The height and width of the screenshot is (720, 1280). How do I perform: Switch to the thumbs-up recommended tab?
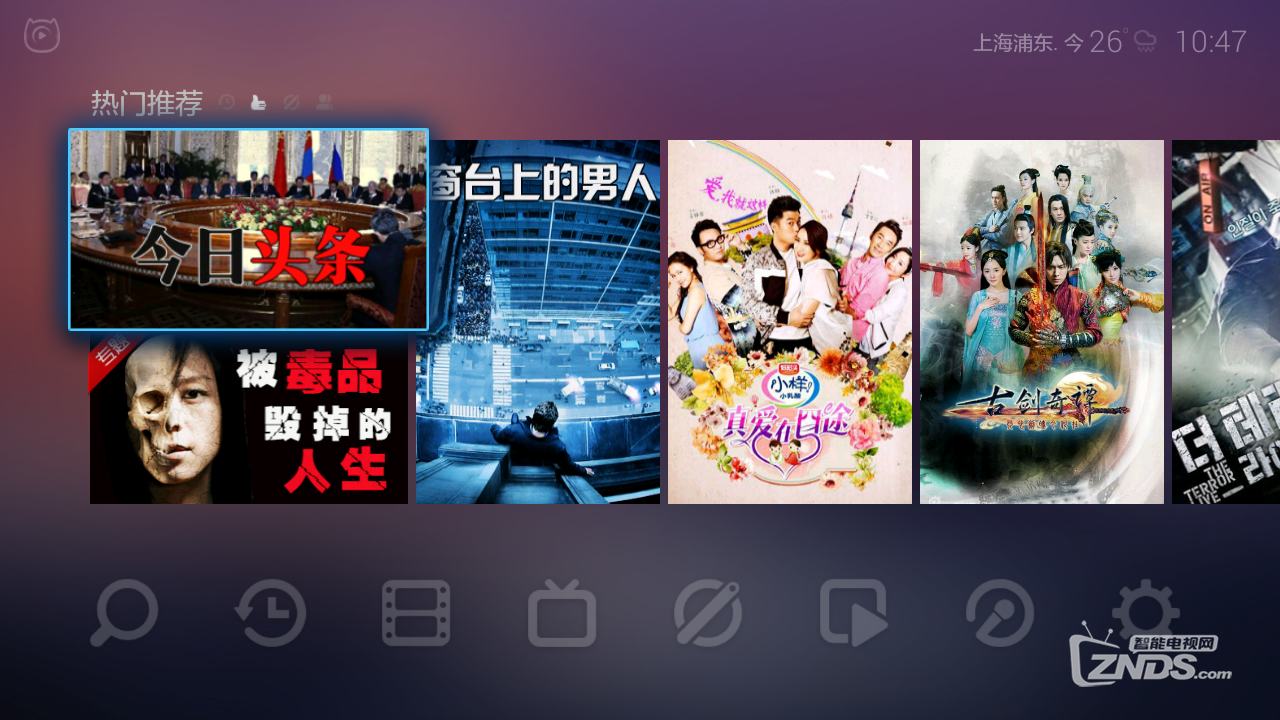pyautogui.click(x=258, y=102)
